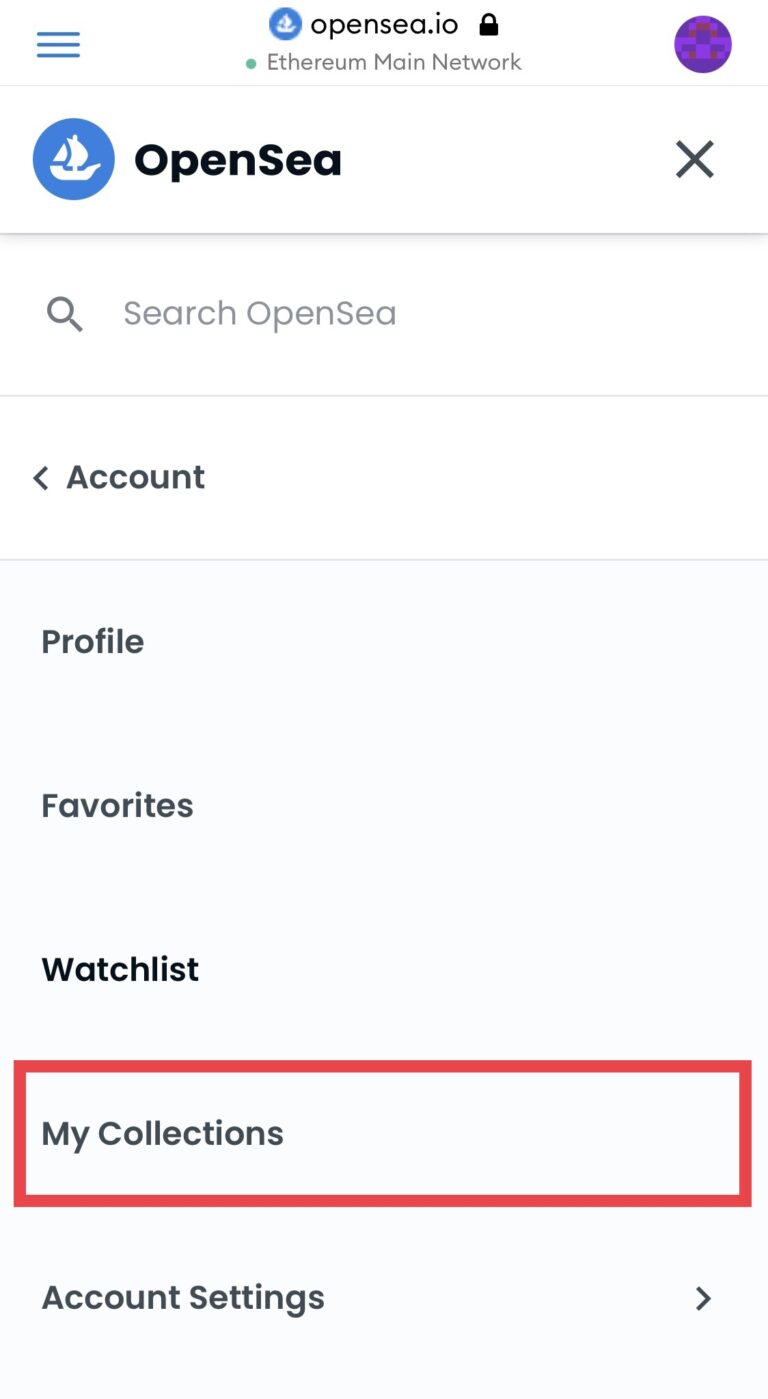
Task: Tap the purple account avatar
Action: coord(702,45)
